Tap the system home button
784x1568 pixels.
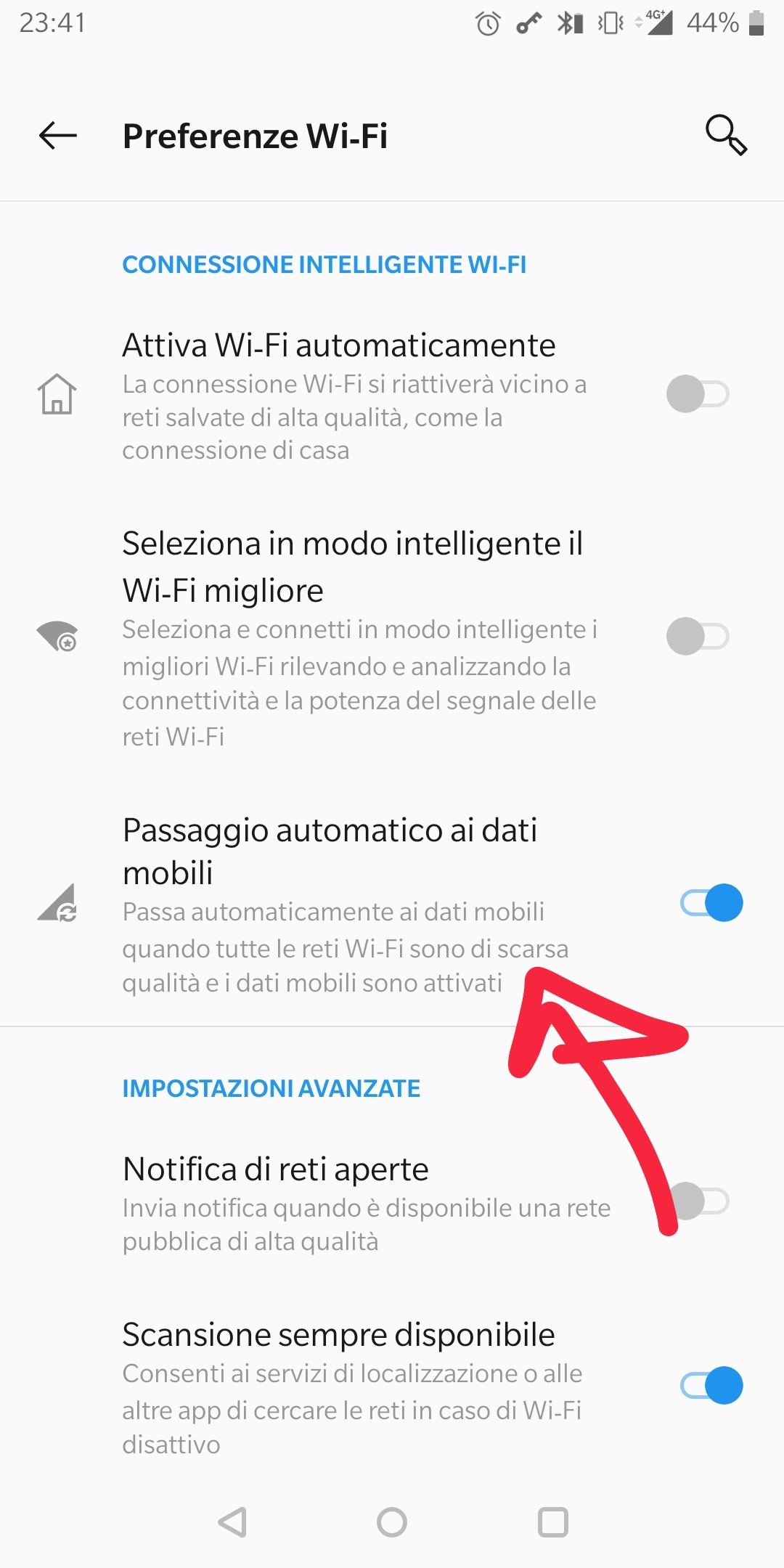click(x=392, y=1522)
